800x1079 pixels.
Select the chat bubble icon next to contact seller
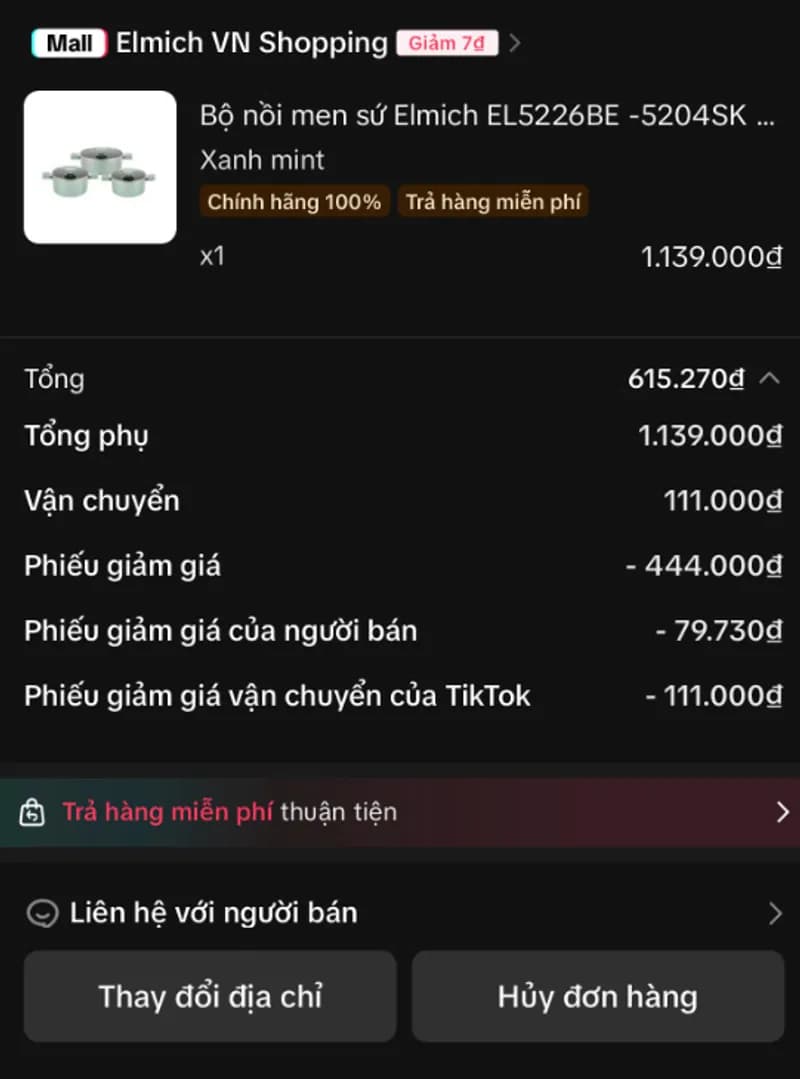coord(42,913)
